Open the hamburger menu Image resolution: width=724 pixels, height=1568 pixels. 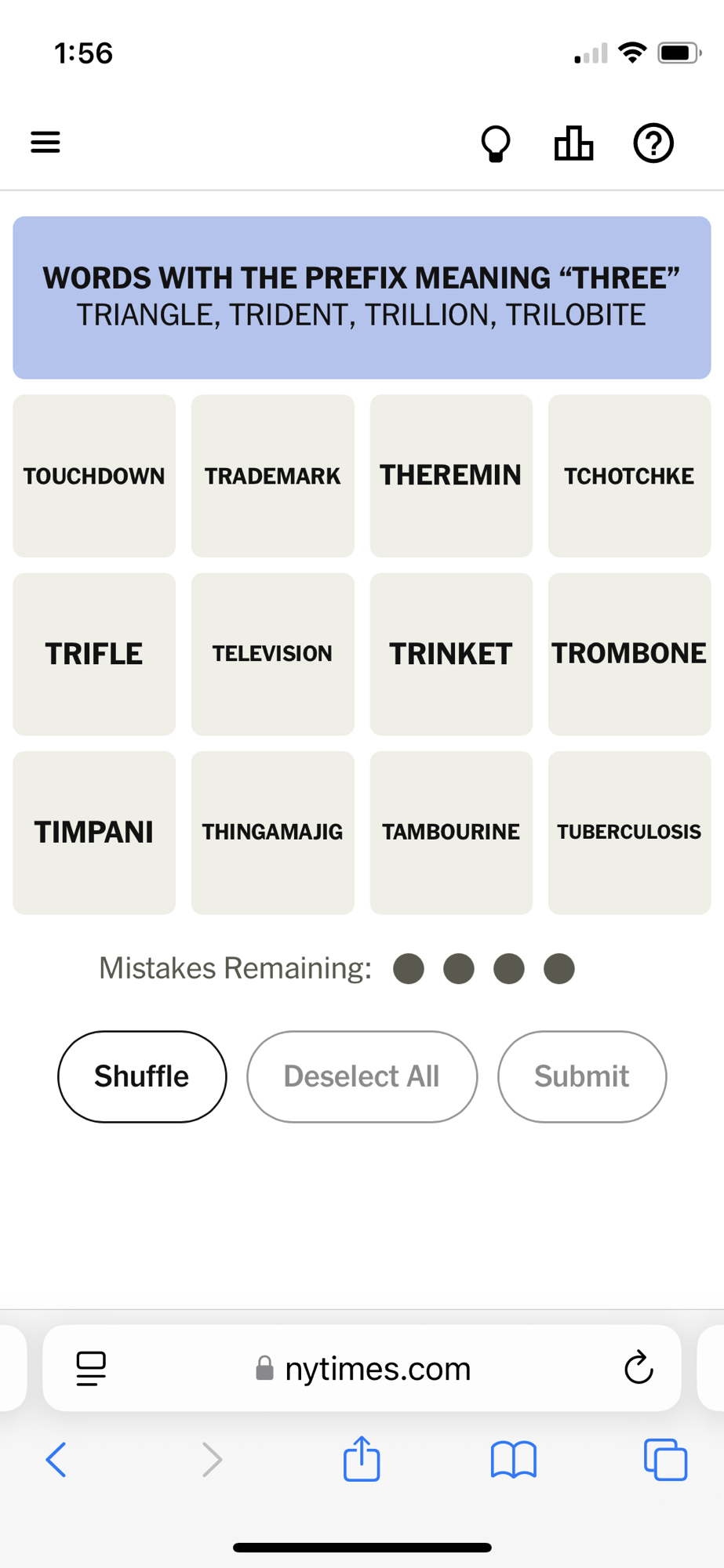[x=45, y=143]
